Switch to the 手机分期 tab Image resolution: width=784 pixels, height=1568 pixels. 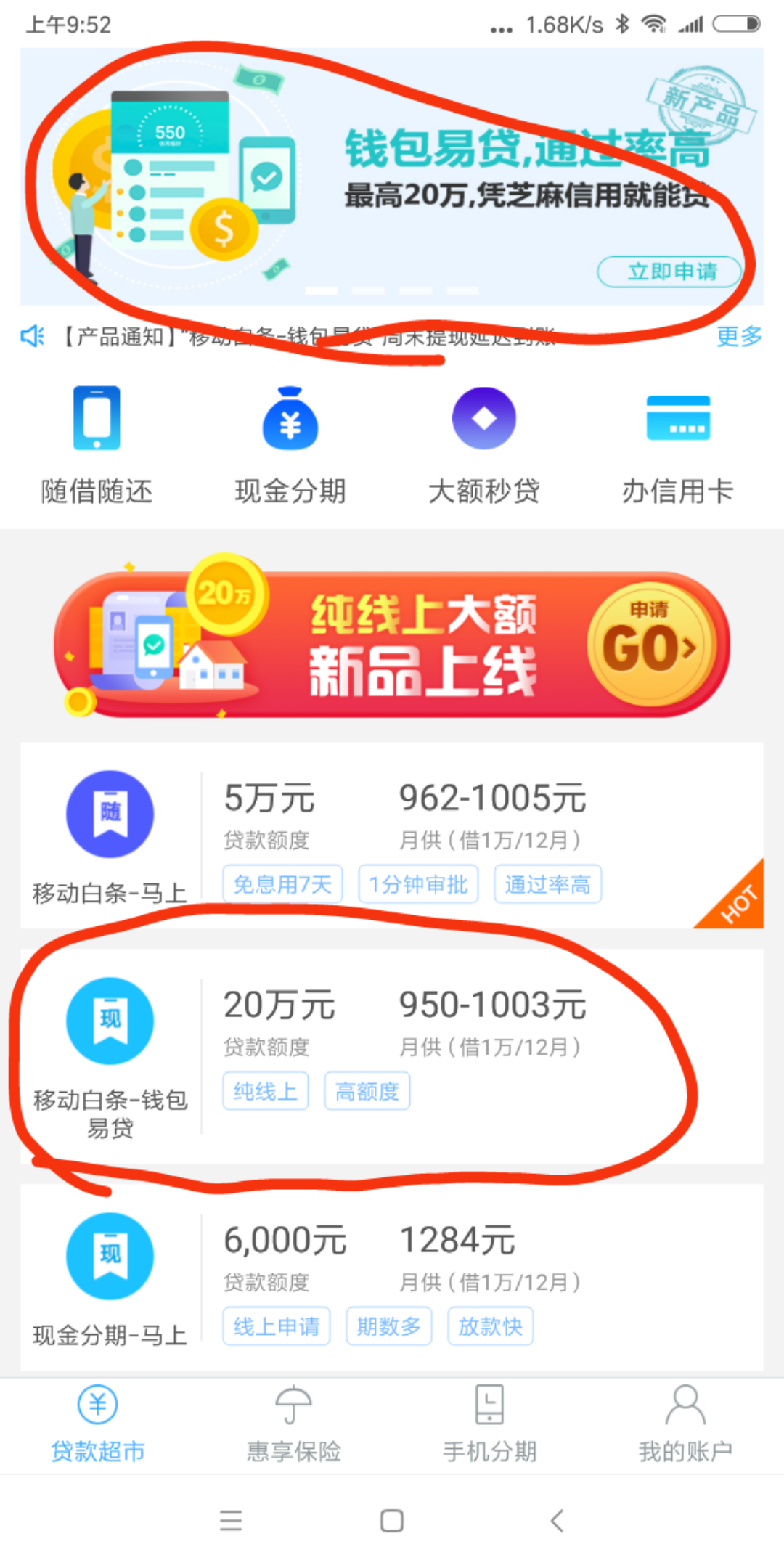(x=490, y=1425)
